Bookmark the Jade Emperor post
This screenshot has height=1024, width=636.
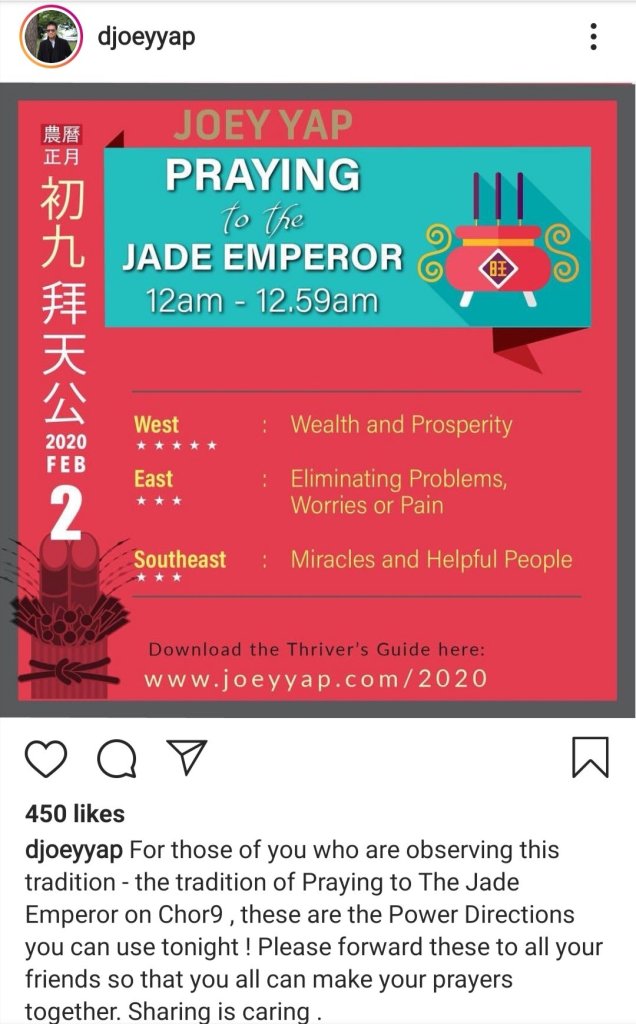(590, 758)
